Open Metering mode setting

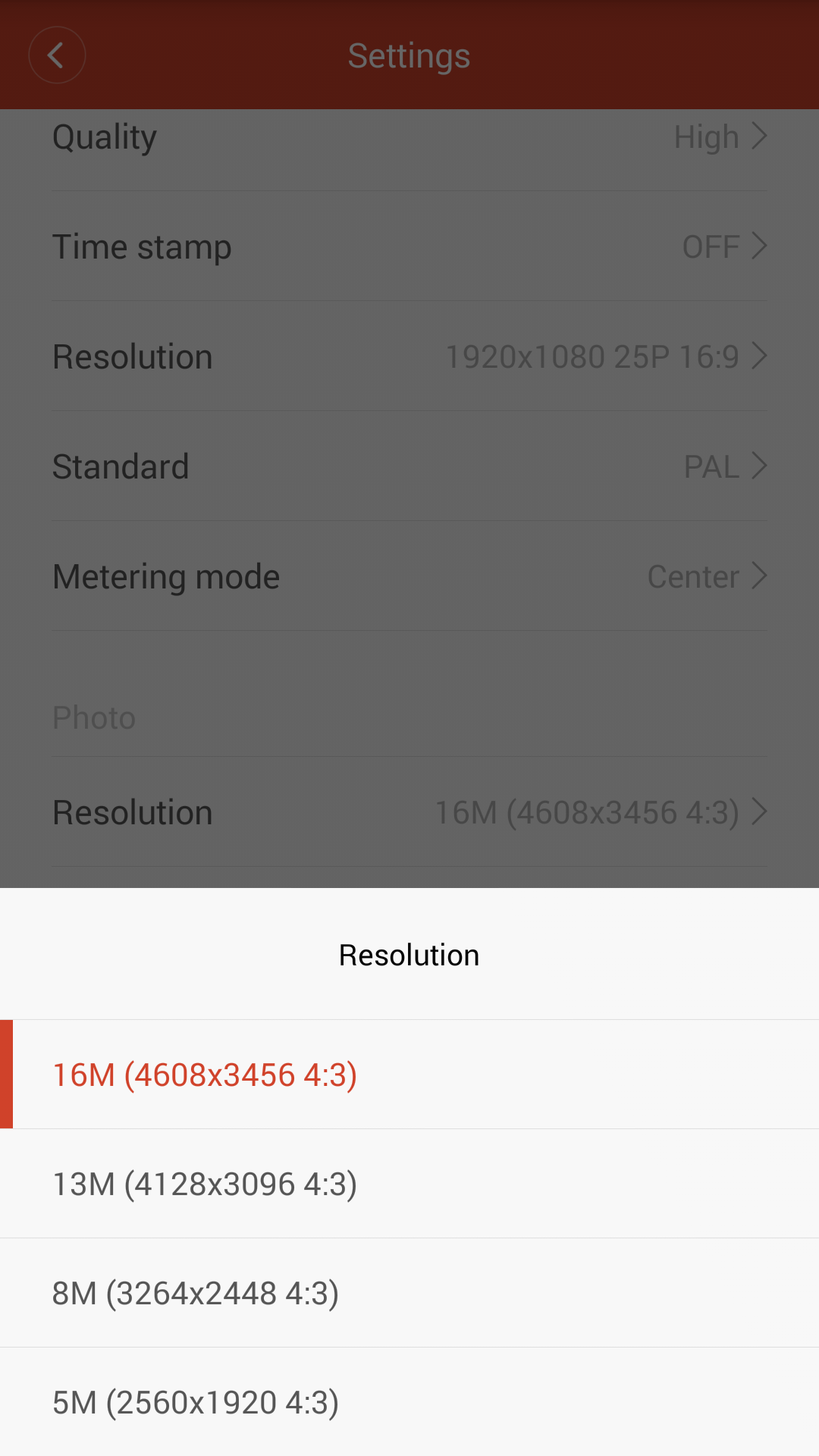[x=409, y=576]
